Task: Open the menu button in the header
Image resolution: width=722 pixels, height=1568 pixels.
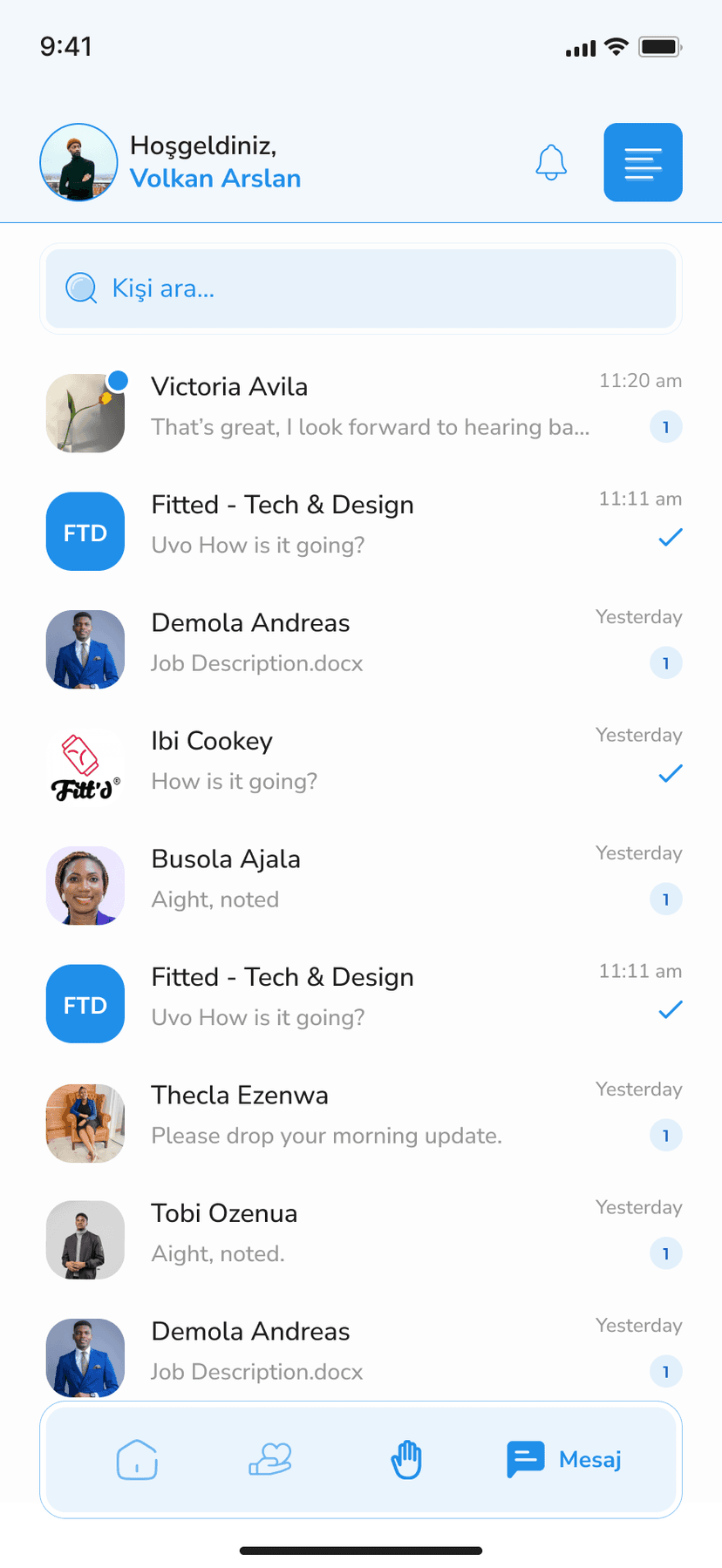Action: tap(643, 162)
